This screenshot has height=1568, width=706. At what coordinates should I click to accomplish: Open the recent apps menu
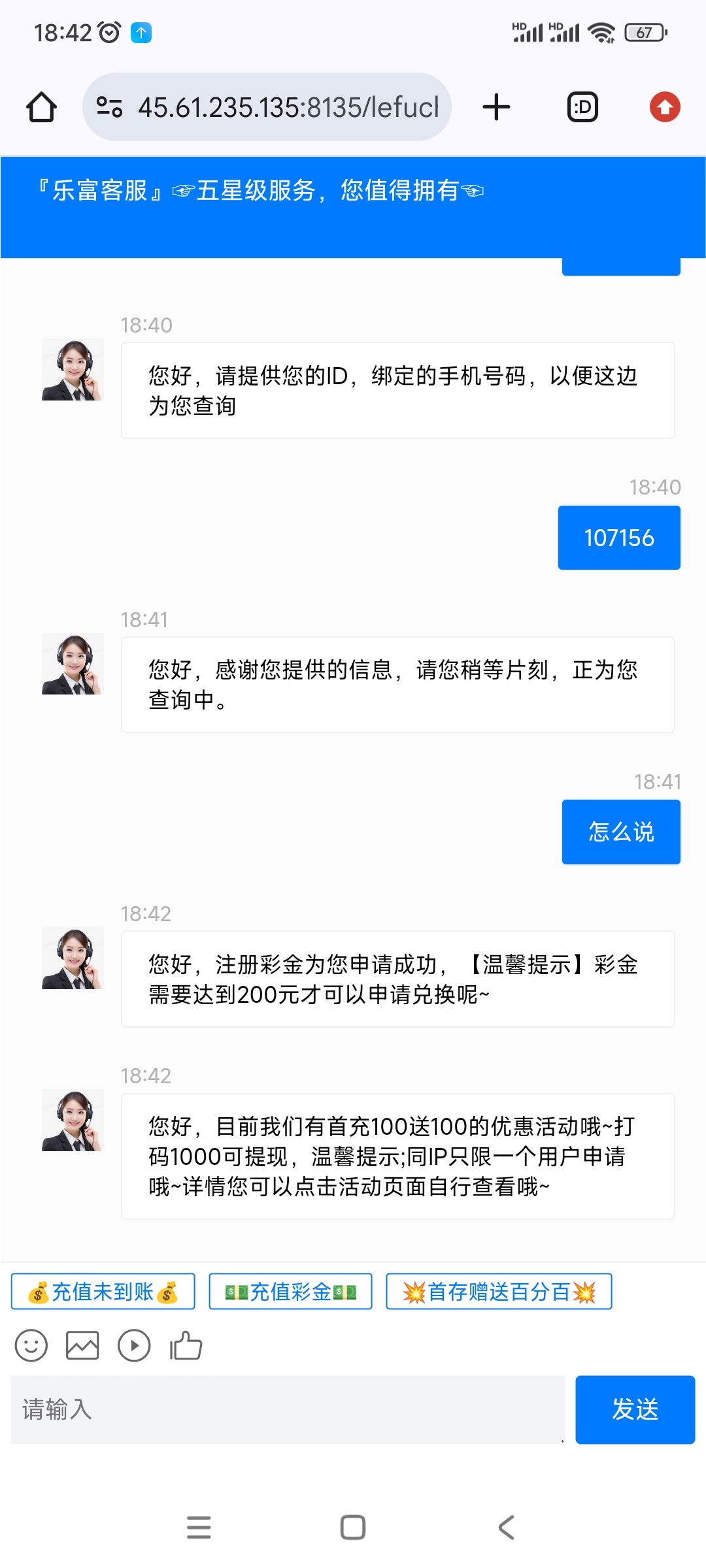coord(199,1527)
